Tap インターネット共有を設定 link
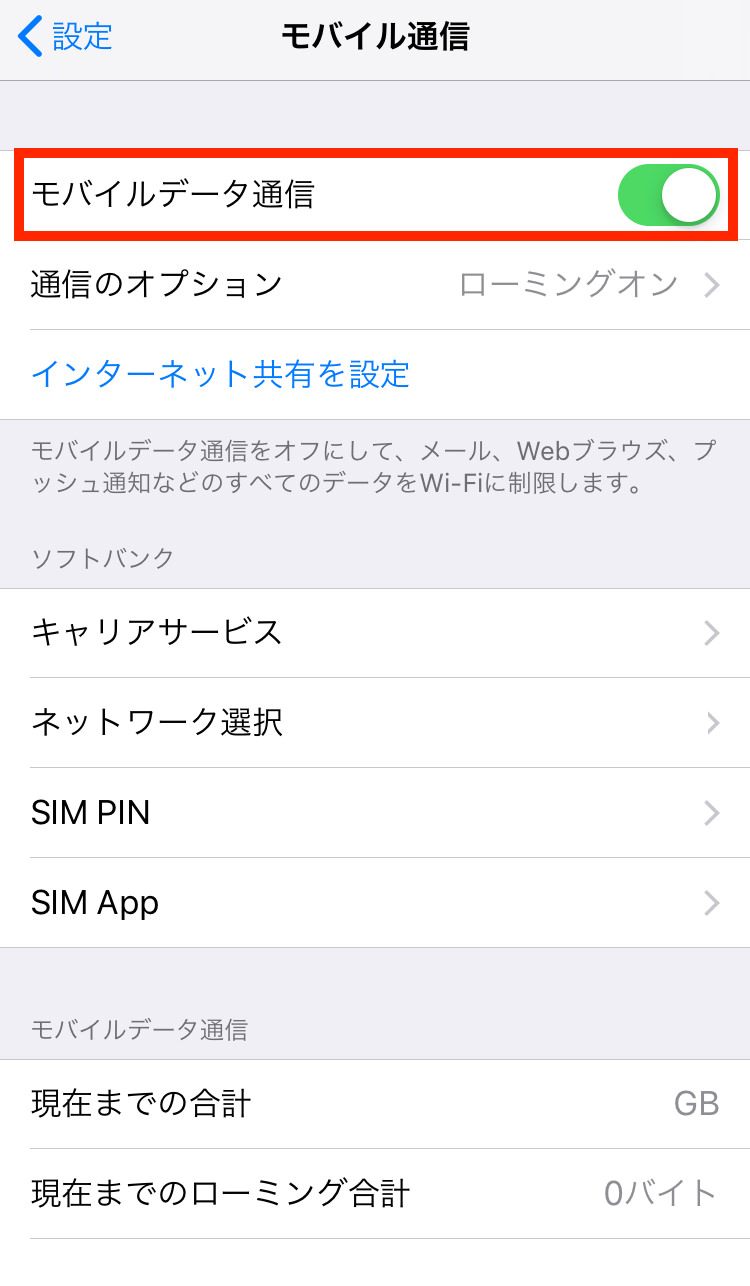Screen dimensions: 750x1286 coord(221,374)
